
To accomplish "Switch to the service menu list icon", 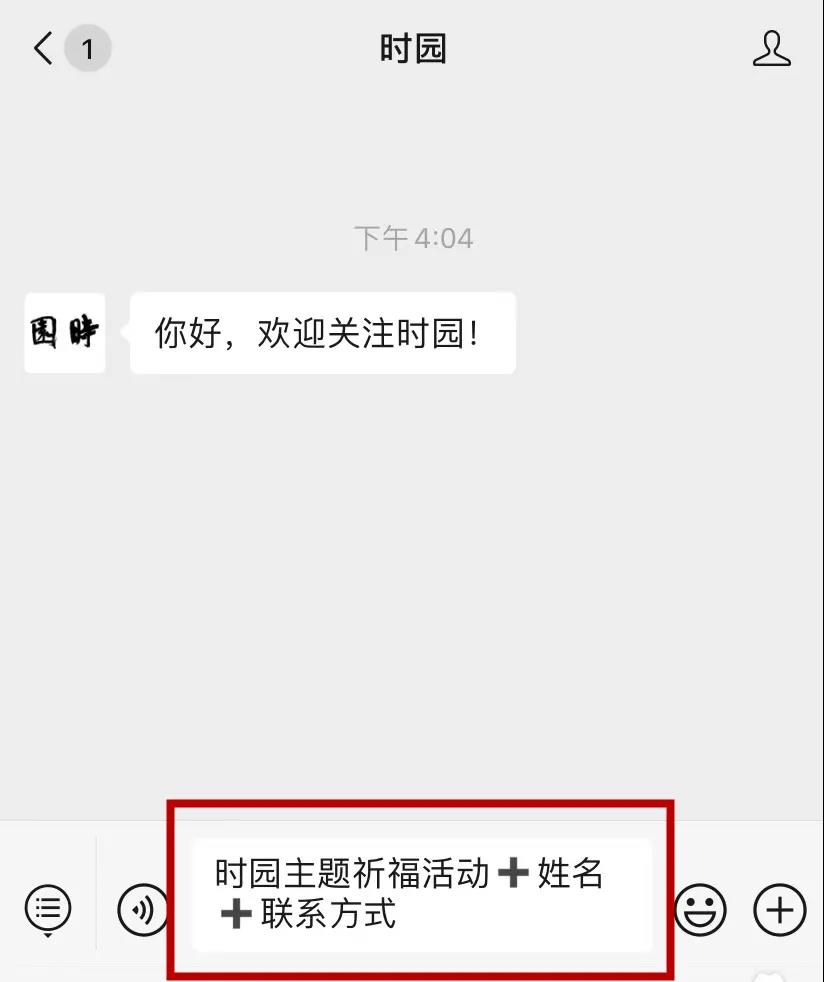I will (x=48, y=908).
